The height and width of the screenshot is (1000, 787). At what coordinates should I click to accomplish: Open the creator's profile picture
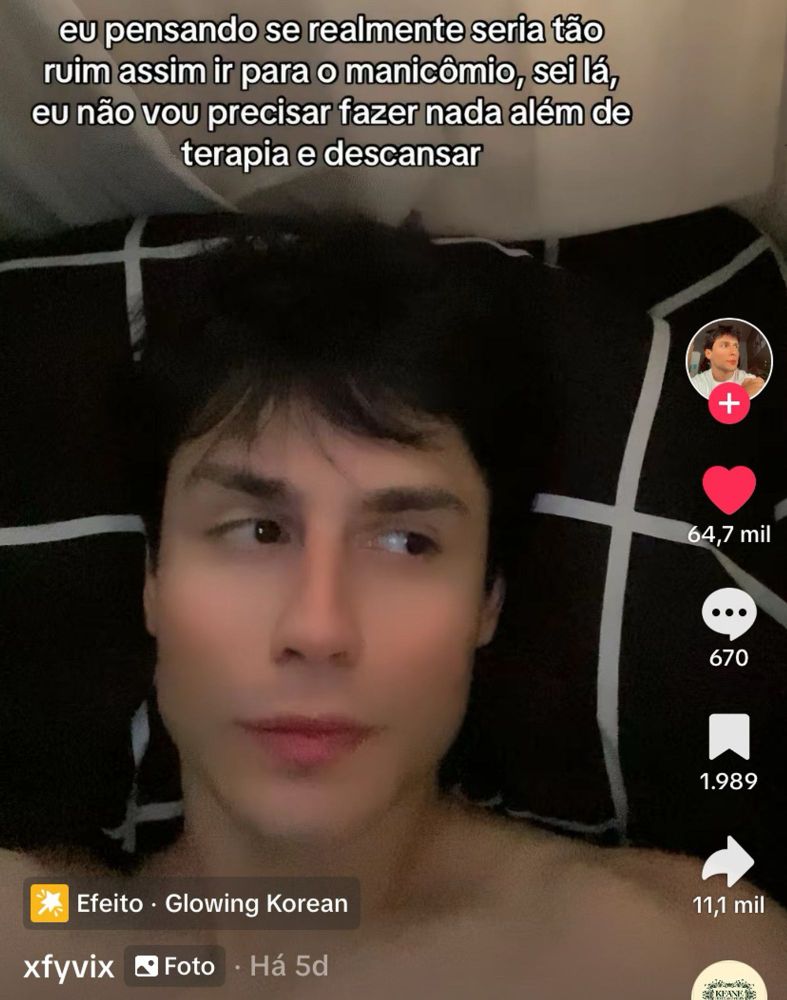[x=729, y=360]
